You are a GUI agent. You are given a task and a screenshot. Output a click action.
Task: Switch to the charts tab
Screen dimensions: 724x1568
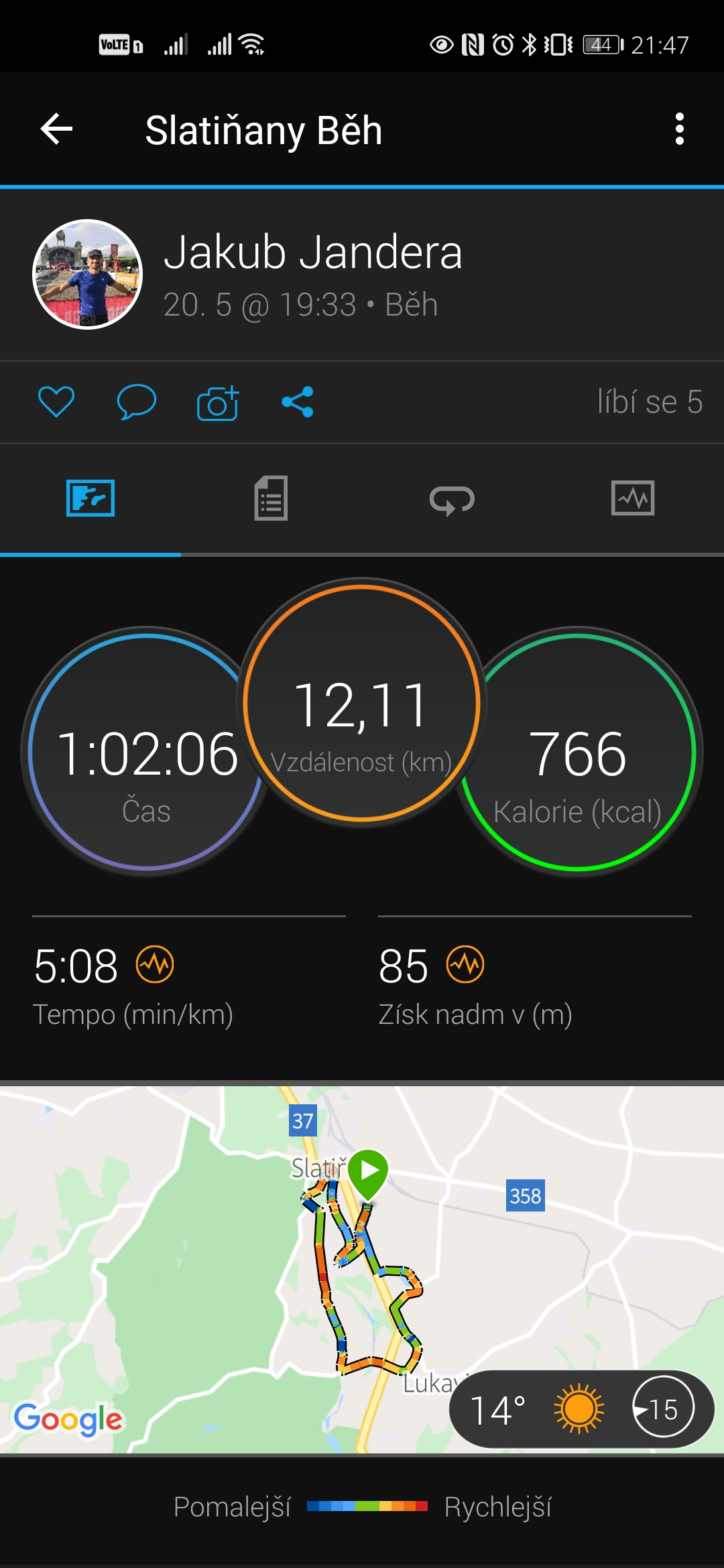tap(633, 498)
